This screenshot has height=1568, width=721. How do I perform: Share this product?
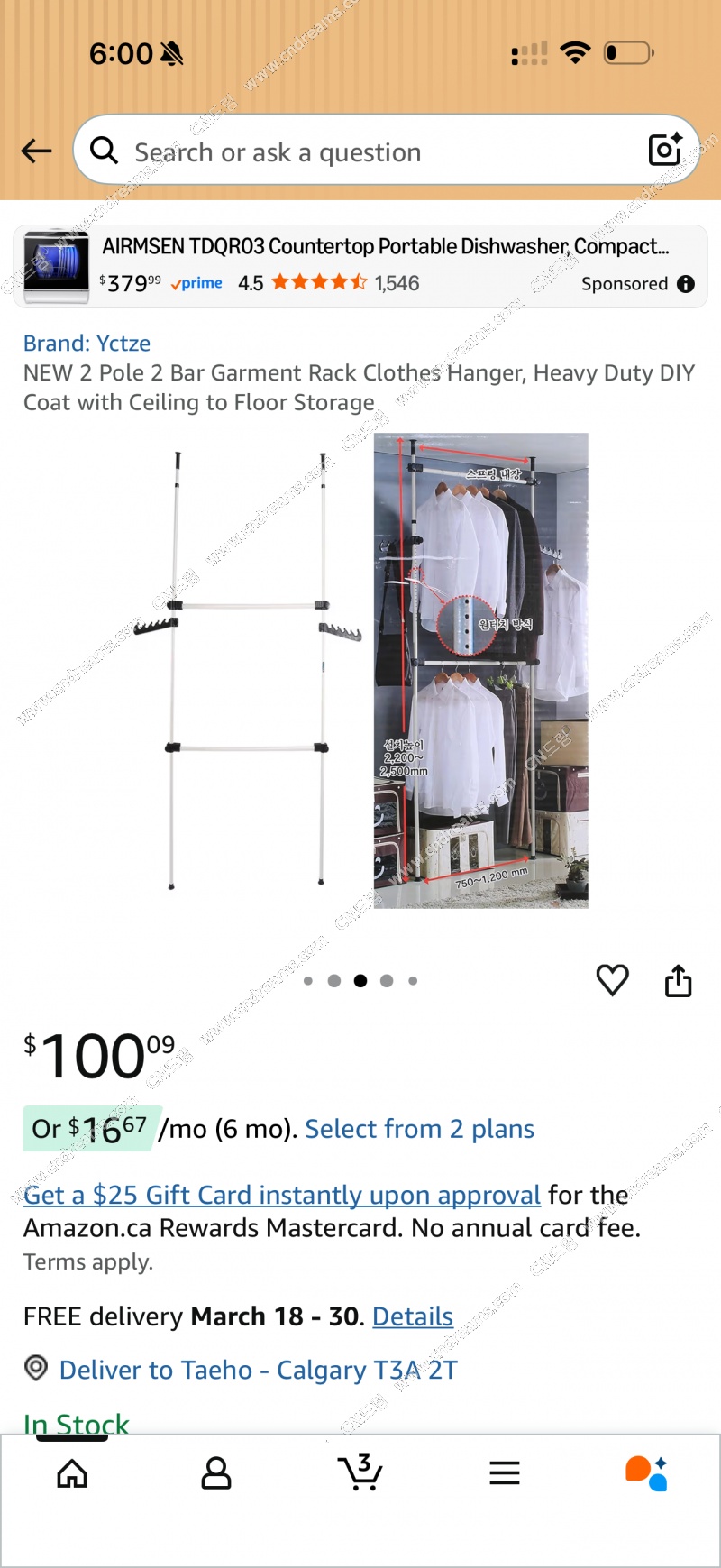[679, 980]
